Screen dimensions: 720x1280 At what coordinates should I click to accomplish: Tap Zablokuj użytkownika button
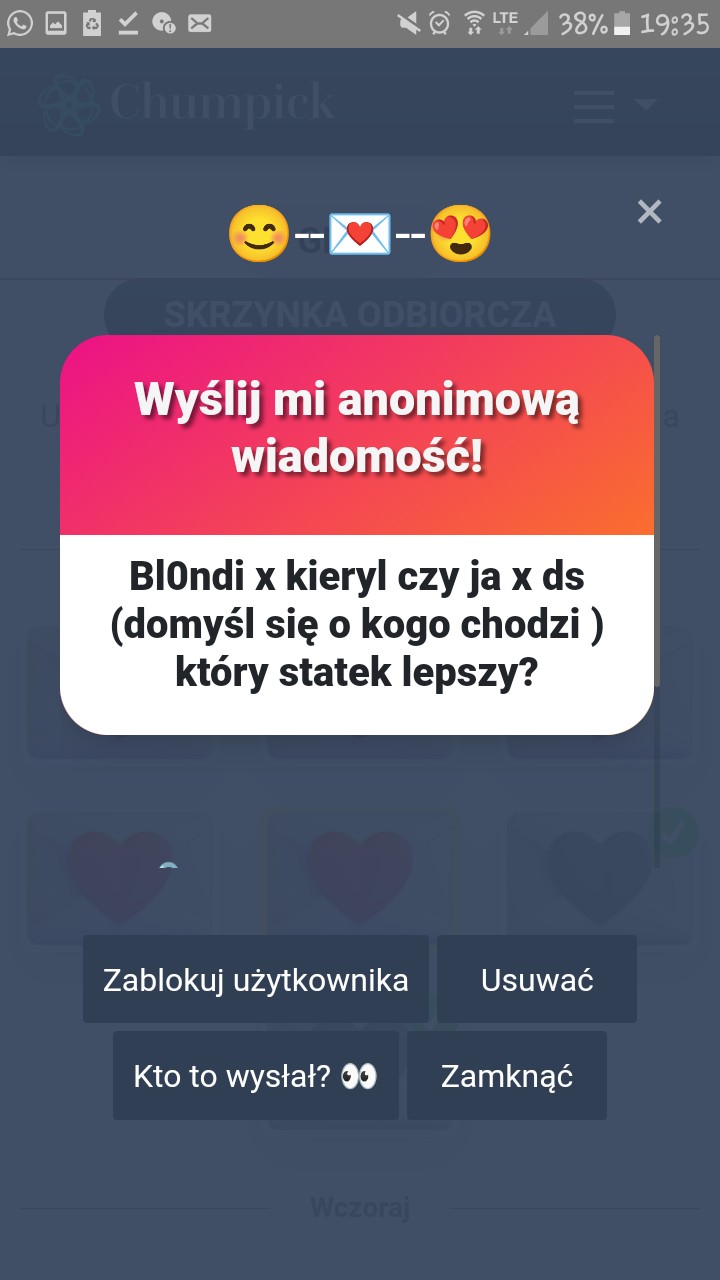coord(256,979)
